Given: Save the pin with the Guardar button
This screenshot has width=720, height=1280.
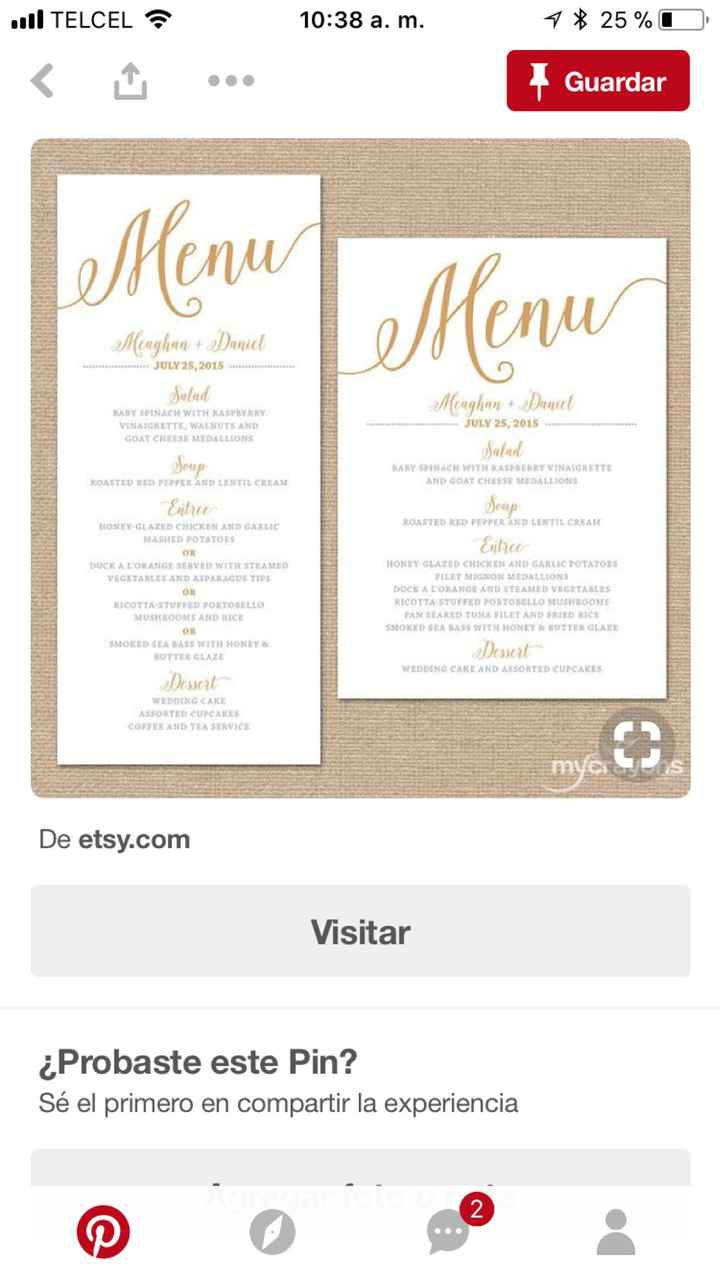Looking at the screenshot, I should coord(598,81).
